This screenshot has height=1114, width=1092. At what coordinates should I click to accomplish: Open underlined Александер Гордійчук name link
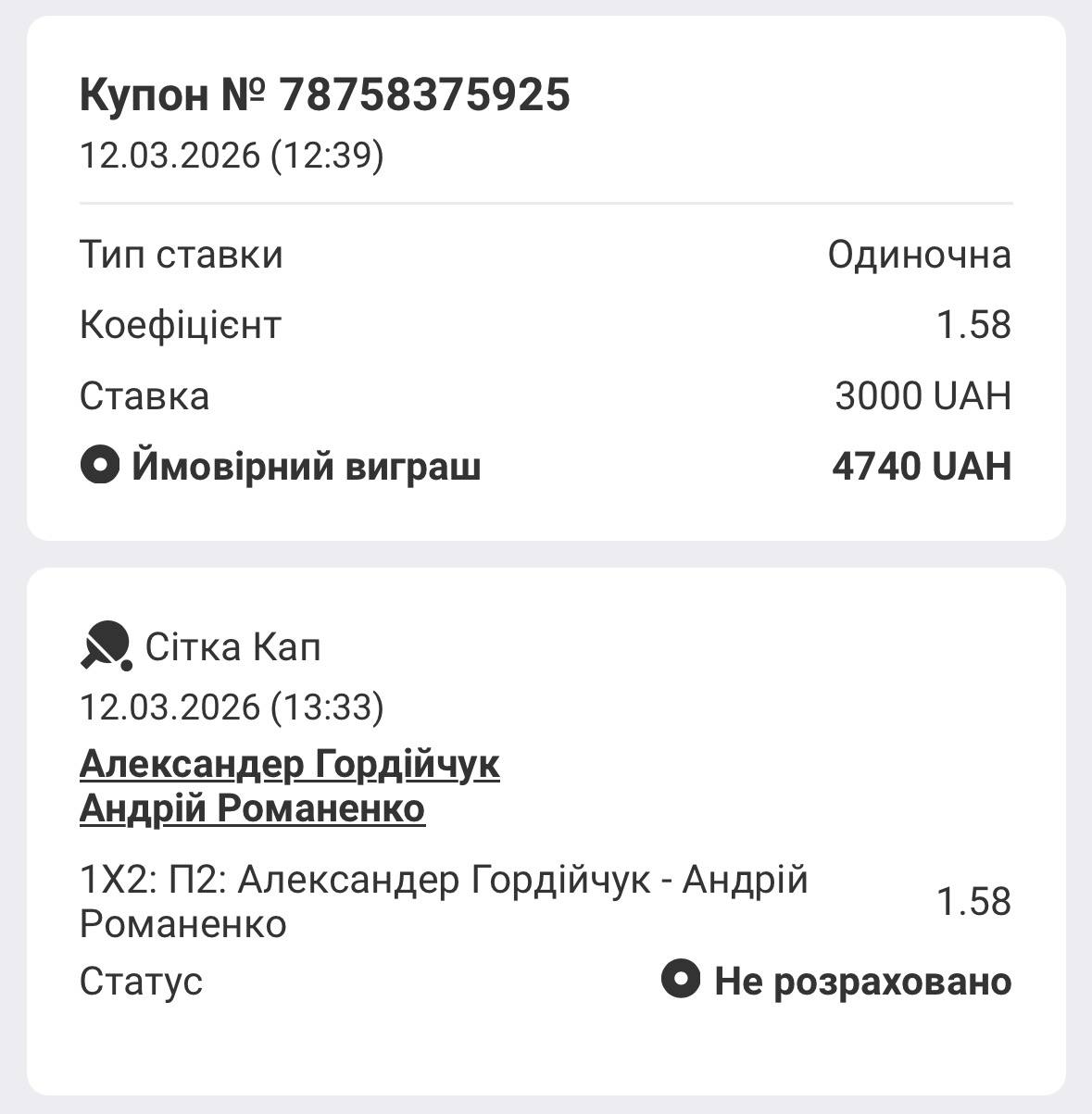coord(289,764)
